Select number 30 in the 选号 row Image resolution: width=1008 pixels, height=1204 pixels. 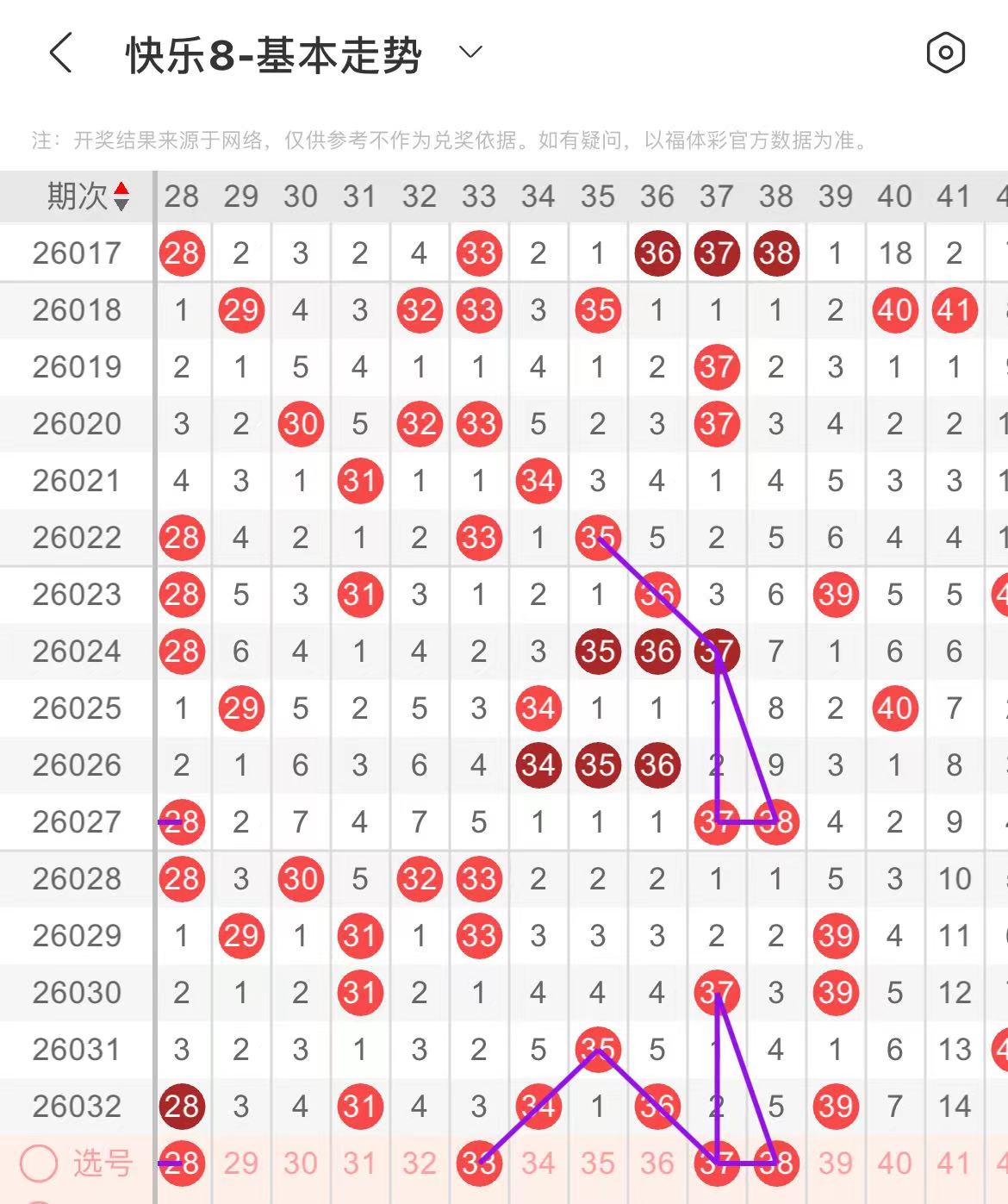[300, 1163]
